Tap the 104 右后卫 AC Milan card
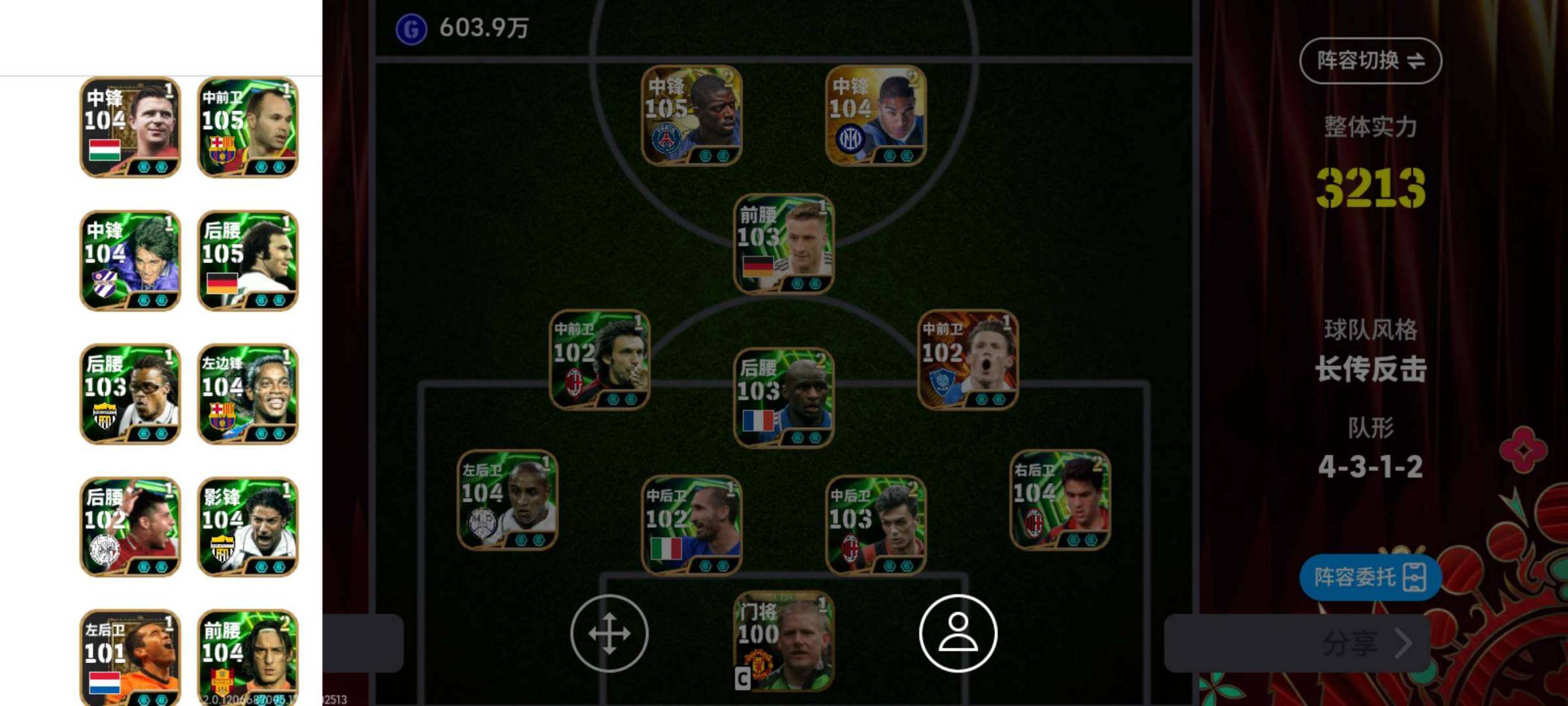Image resolution: width=1568 pixels, height=706 pixels. click(1060, 499)
